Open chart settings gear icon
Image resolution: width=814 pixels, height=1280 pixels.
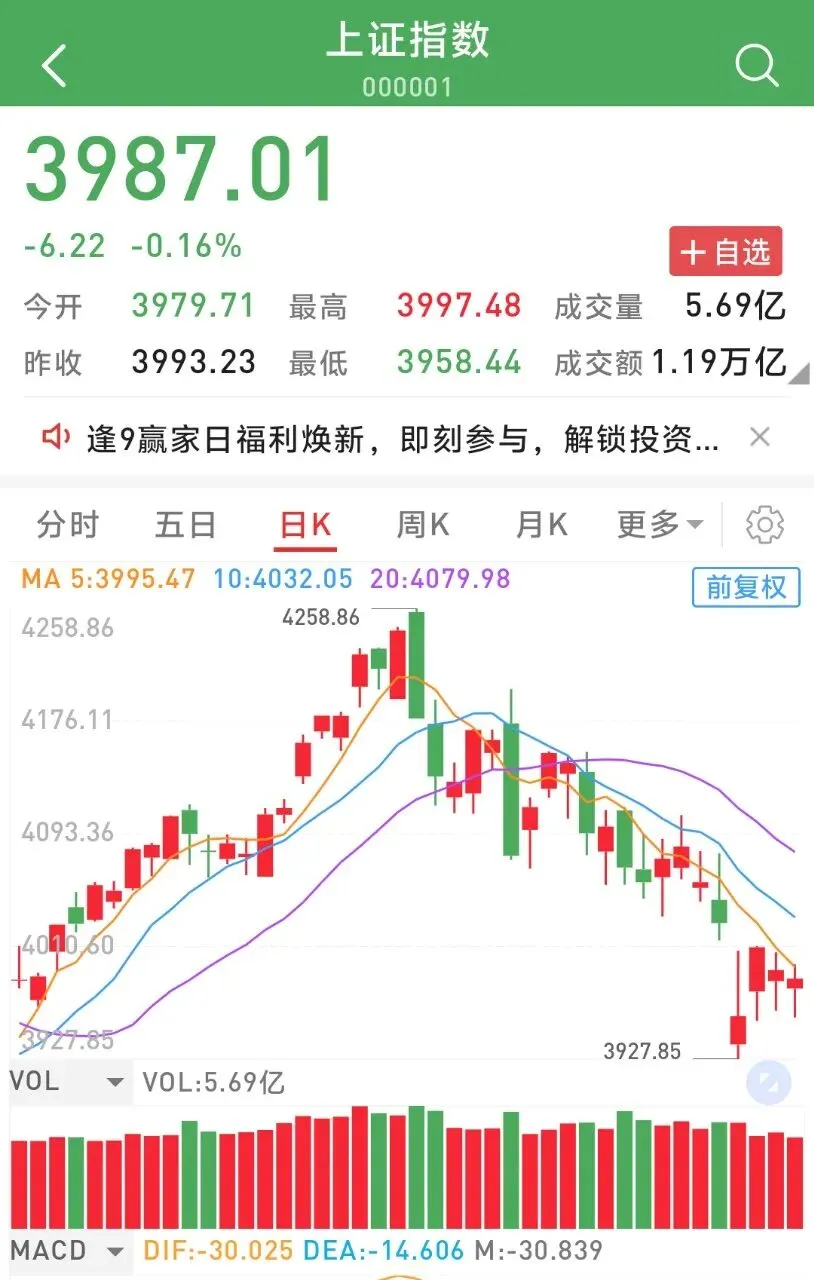[x=765, y=525]
